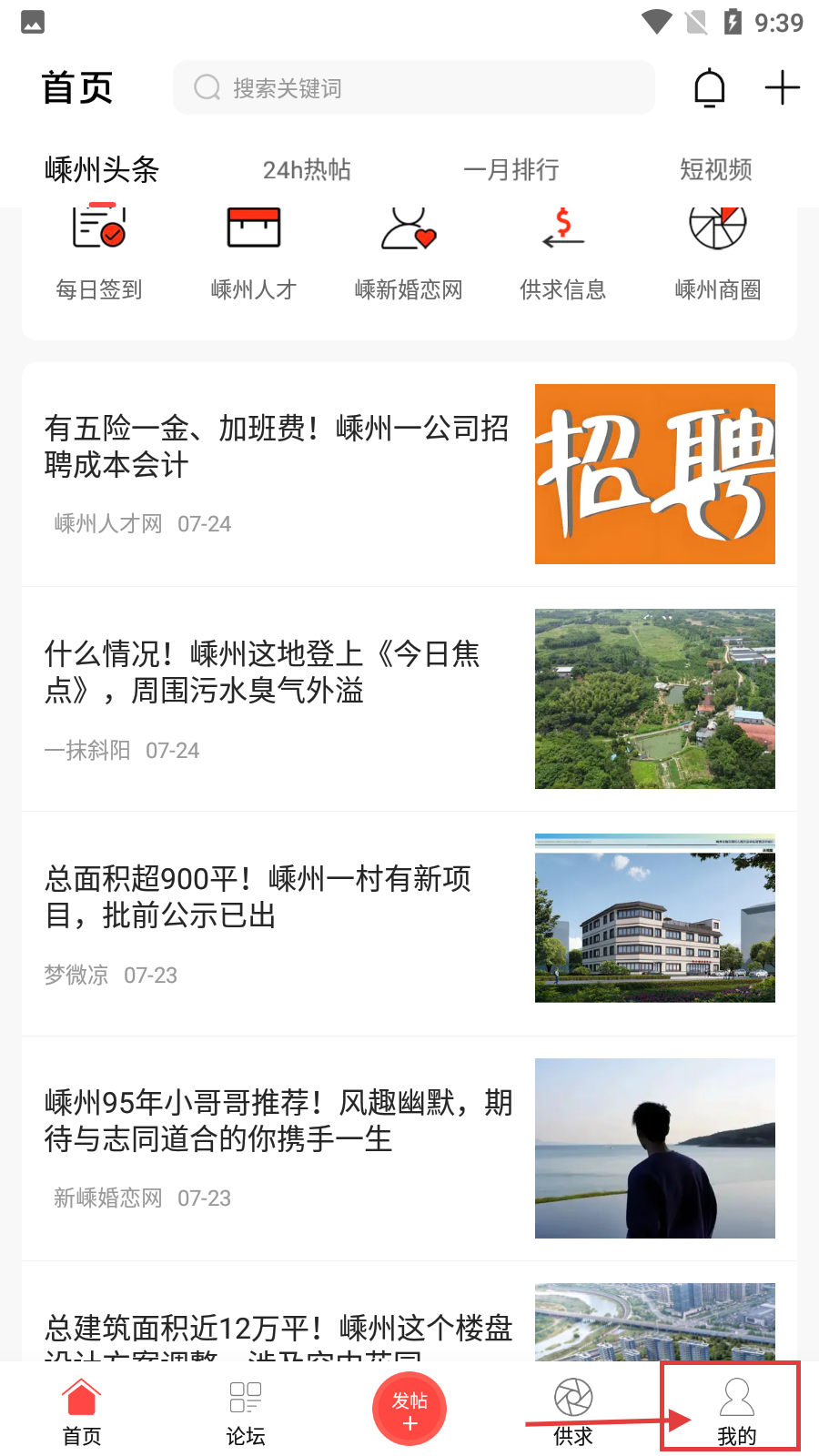Tap the plus icon to create content

(x=781, y=87)
